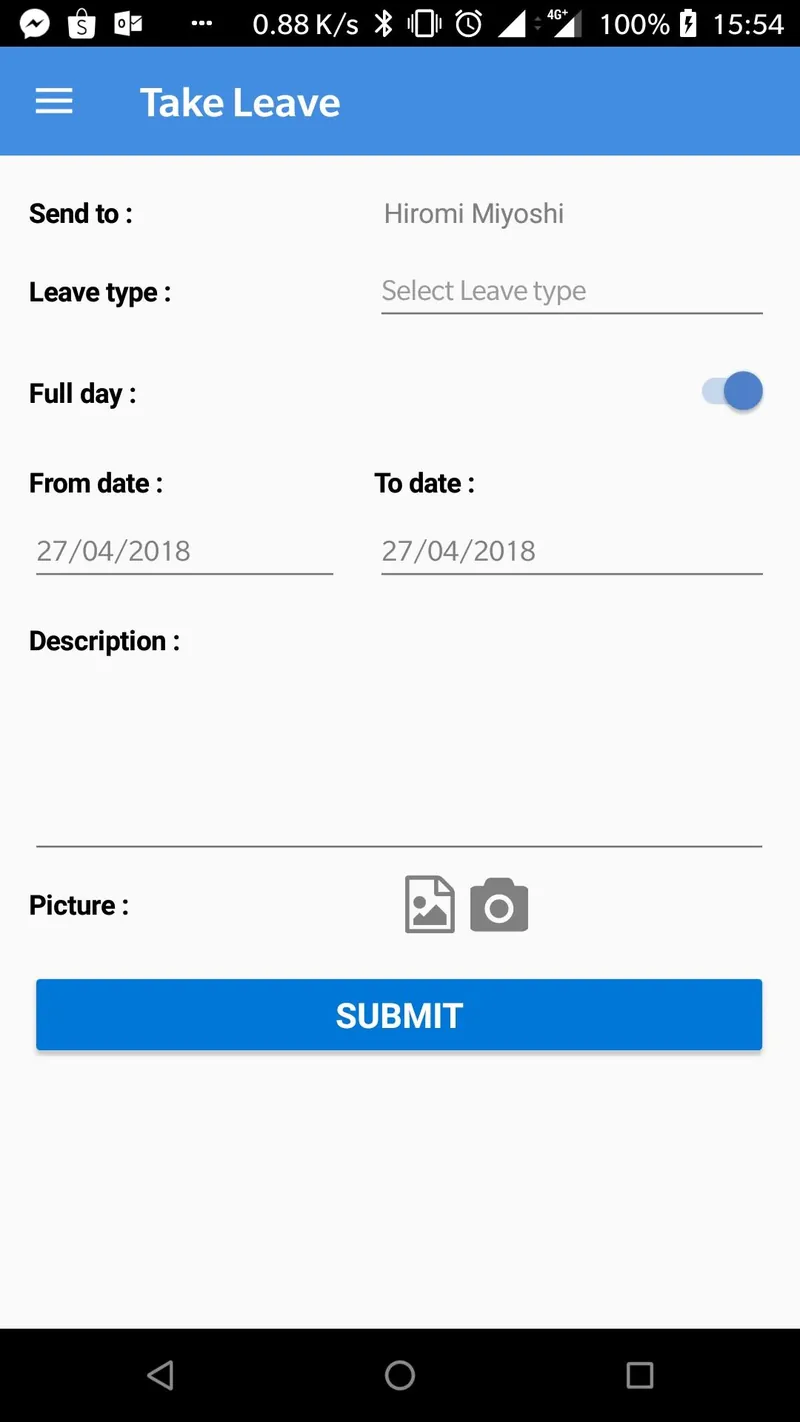800x1422 pixels.
Task: Tap the Take Leave title
Action: [239, 101]
